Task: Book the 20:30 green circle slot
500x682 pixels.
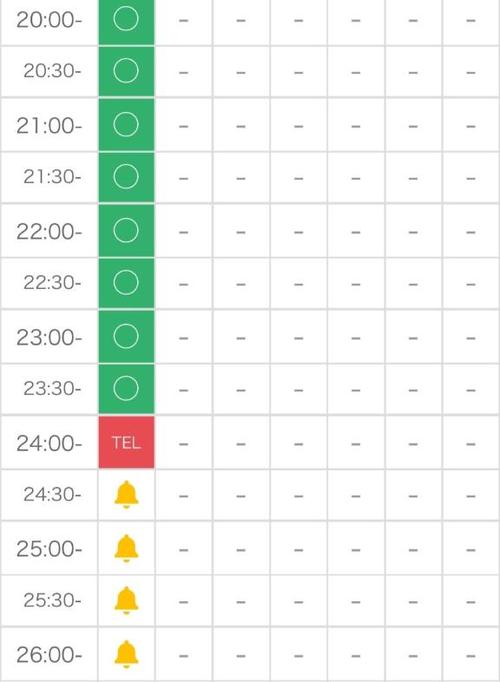Action: 126,71
